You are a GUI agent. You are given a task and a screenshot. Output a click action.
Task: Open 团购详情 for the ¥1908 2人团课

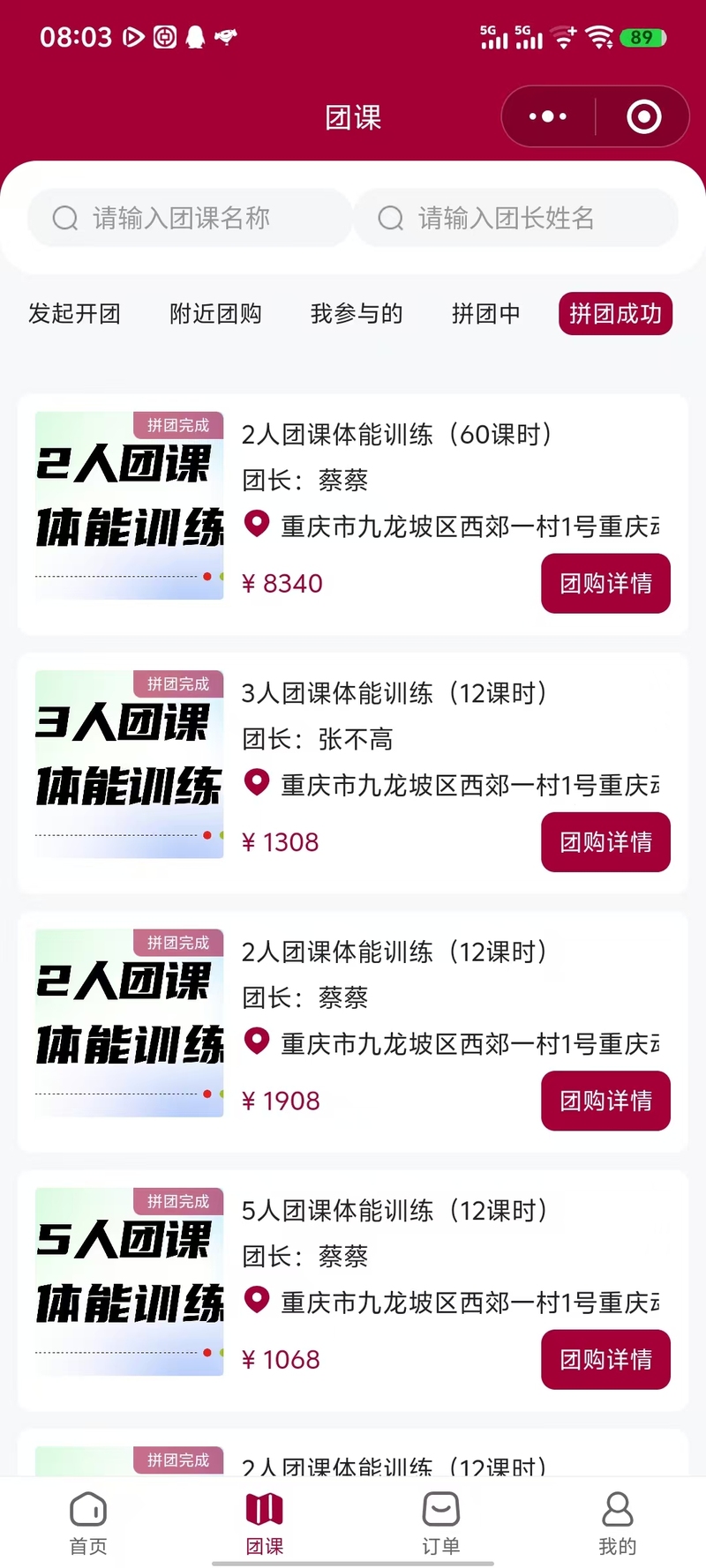coord(605,1101)
